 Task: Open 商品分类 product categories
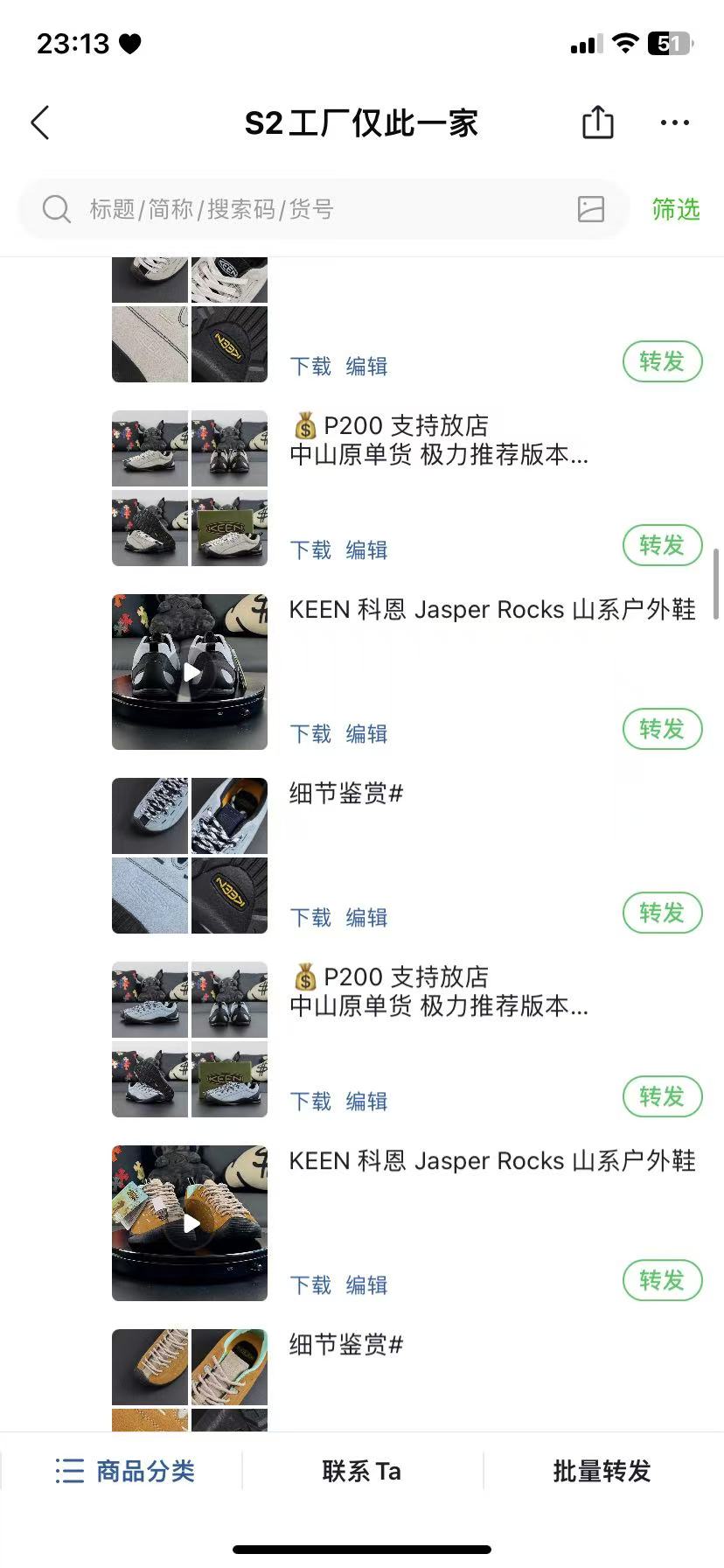click(124, 1471)
